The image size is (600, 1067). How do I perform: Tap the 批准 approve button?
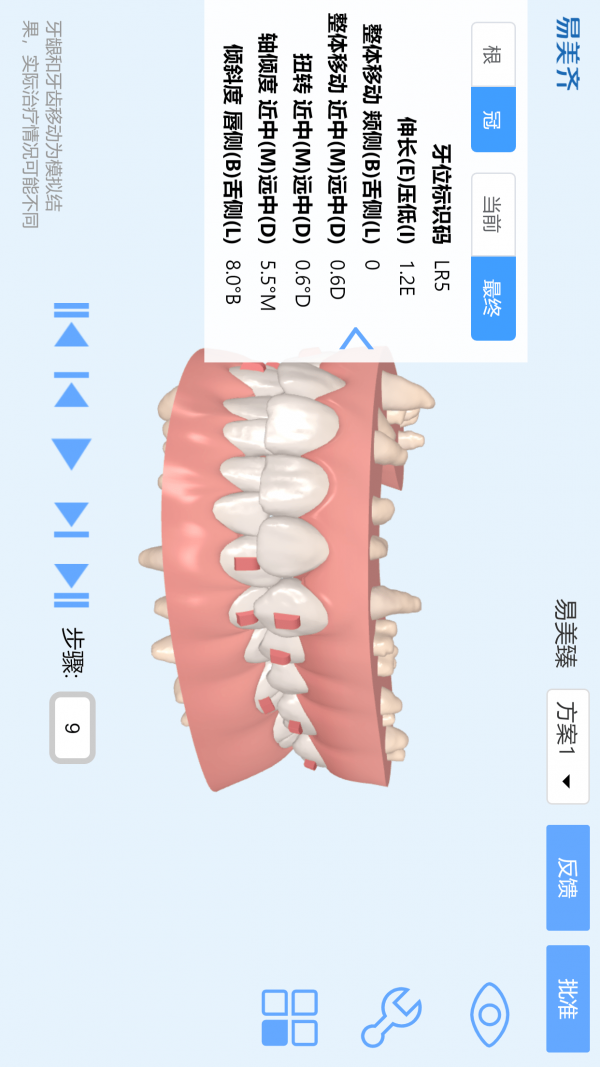coord(567,997)
